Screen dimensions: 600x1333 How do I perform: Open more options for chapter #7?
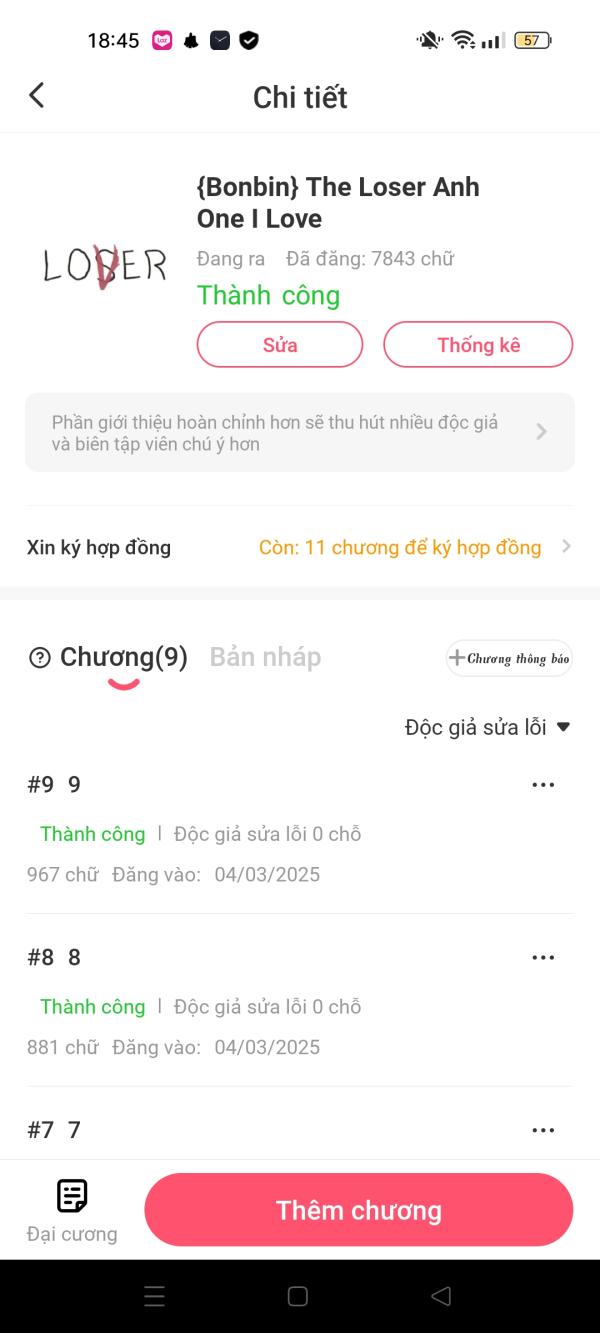click(x=543, y=1130)
